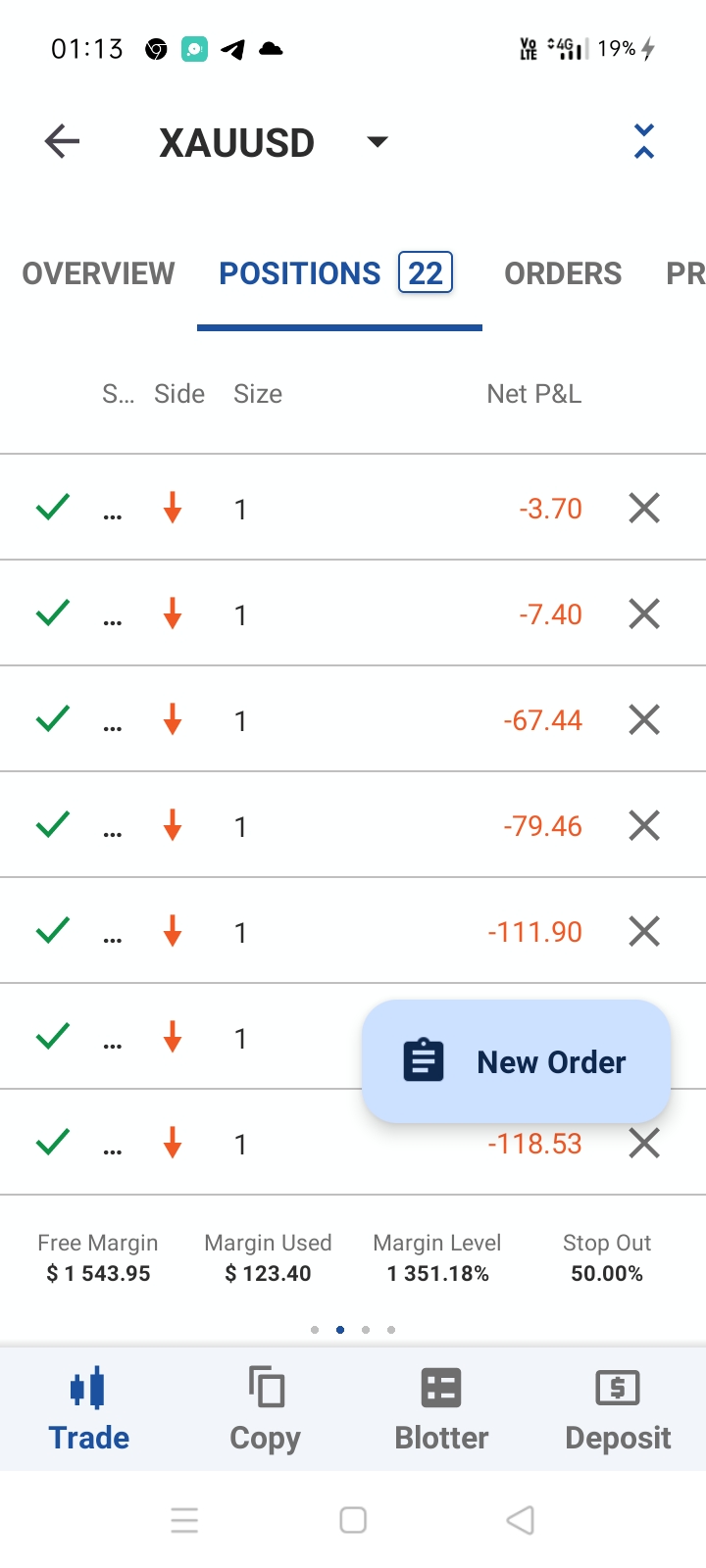Open the XAUUSD symbol dropdown
This screenshot has height=1568, width=706.
[377, 142]
